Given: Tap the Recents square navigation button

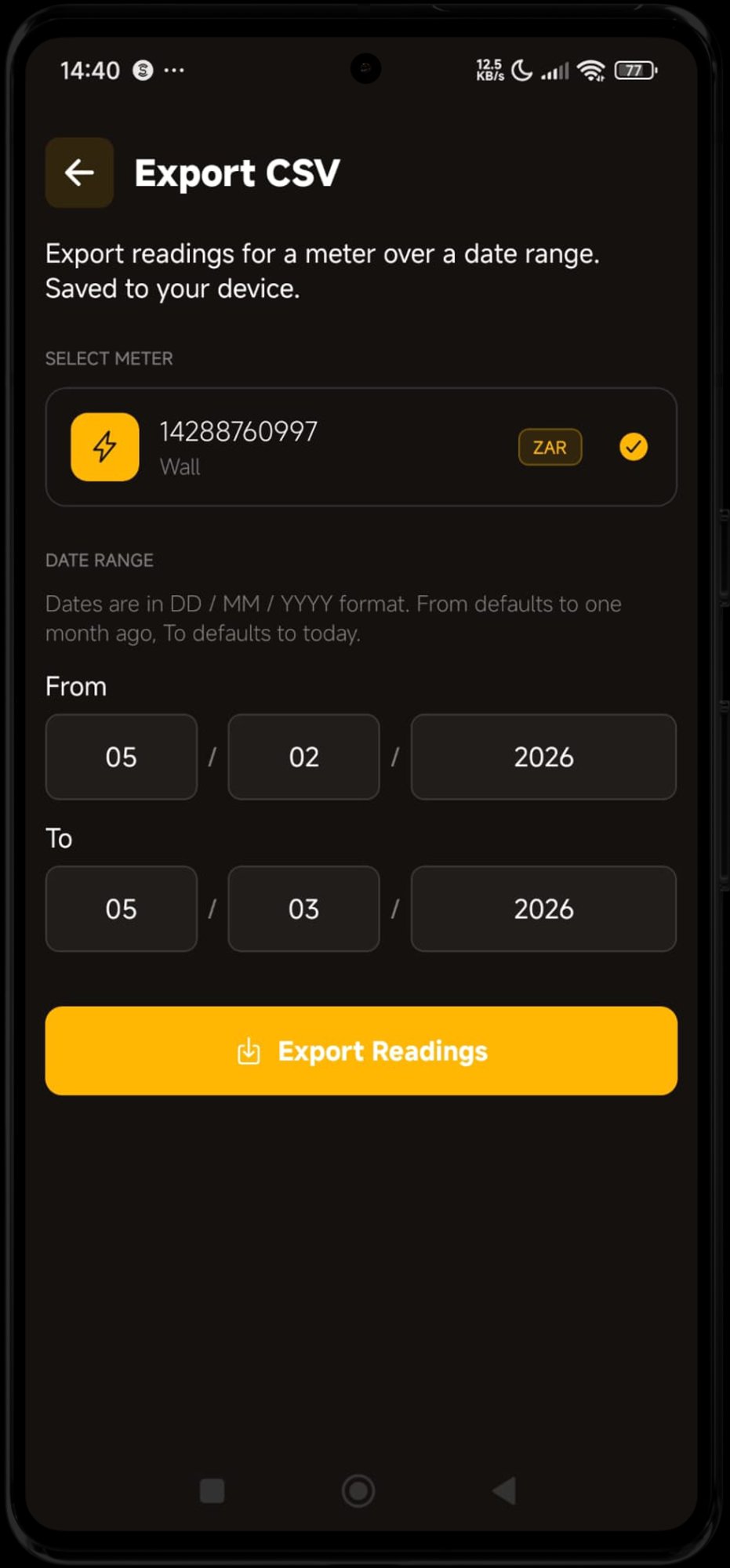Looking at the screenshot, I should (211, 1491).
